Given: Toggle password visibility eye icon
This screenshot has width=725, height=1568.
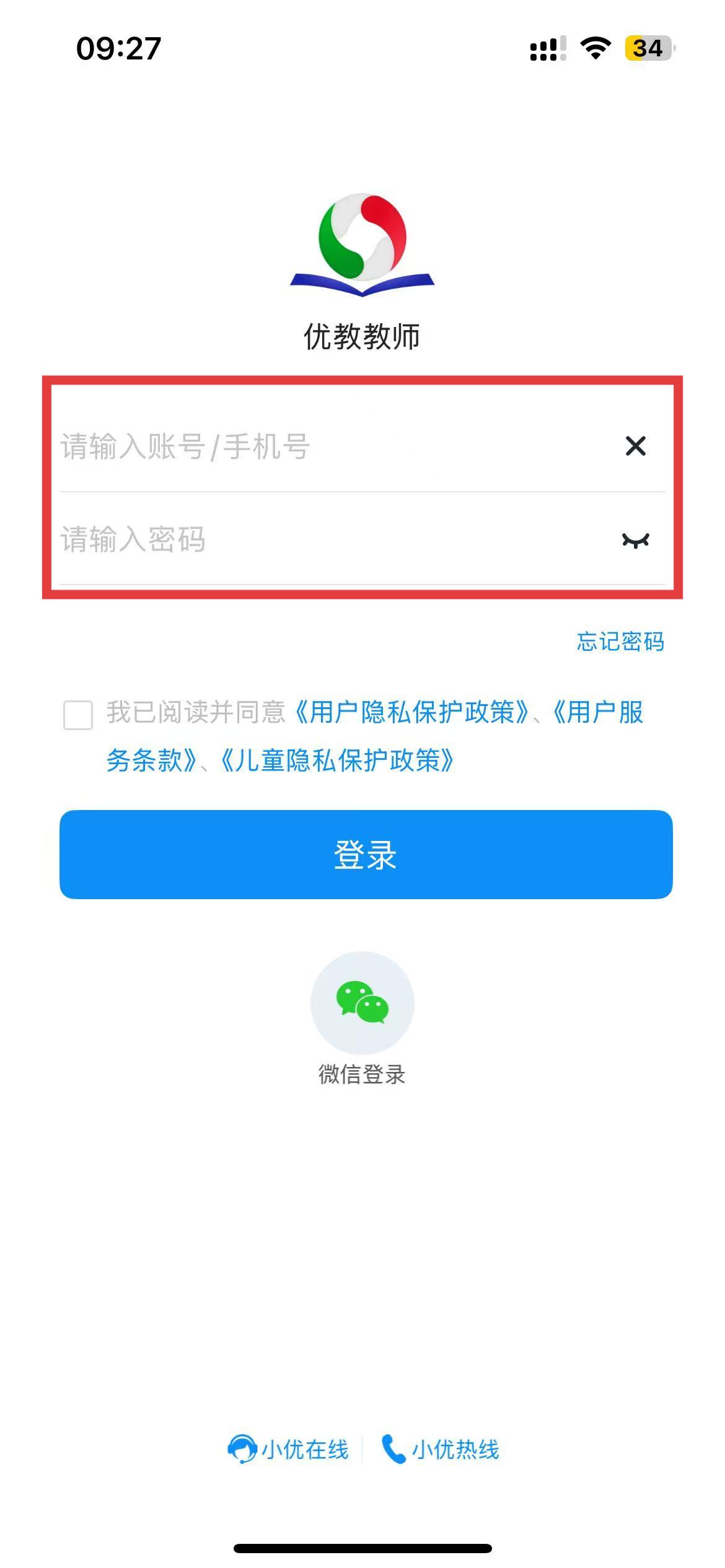Looking at the screenshot, I should pos(635,541).
